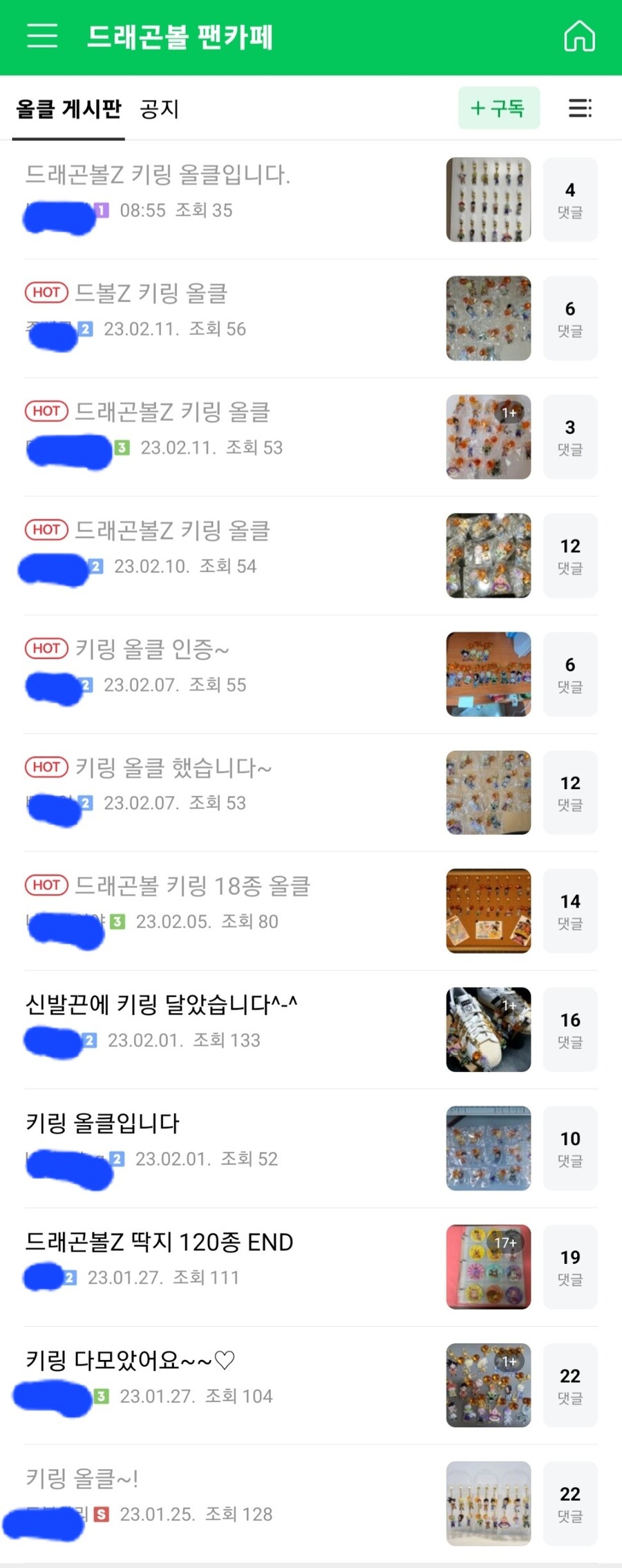Subscribe with the 구독 button

coord(498,108)
